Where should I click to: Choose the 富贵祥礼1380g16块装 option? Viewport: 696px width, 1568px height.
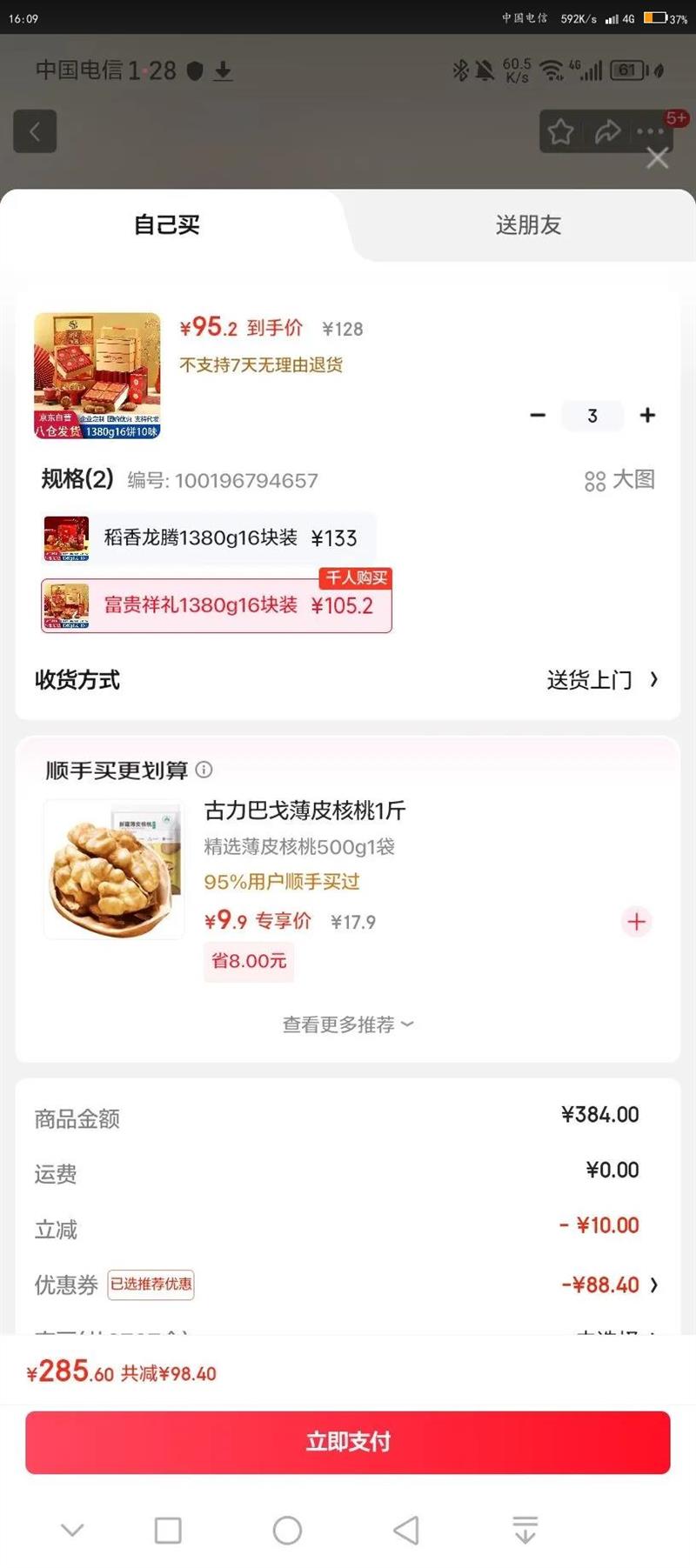click(217, 605)
